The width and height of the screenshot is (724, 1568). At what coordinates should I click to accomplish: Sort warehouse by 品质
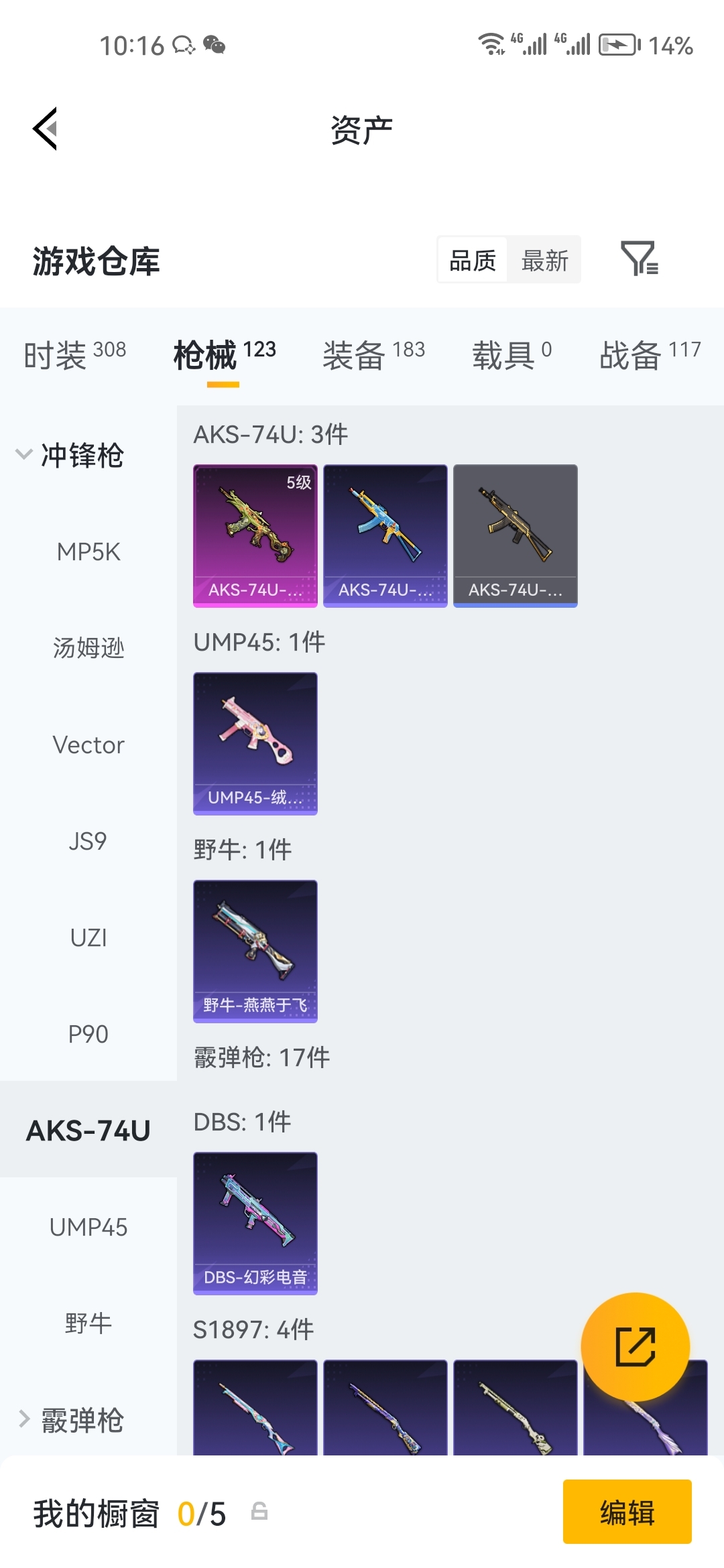click(x=473, y=260)
